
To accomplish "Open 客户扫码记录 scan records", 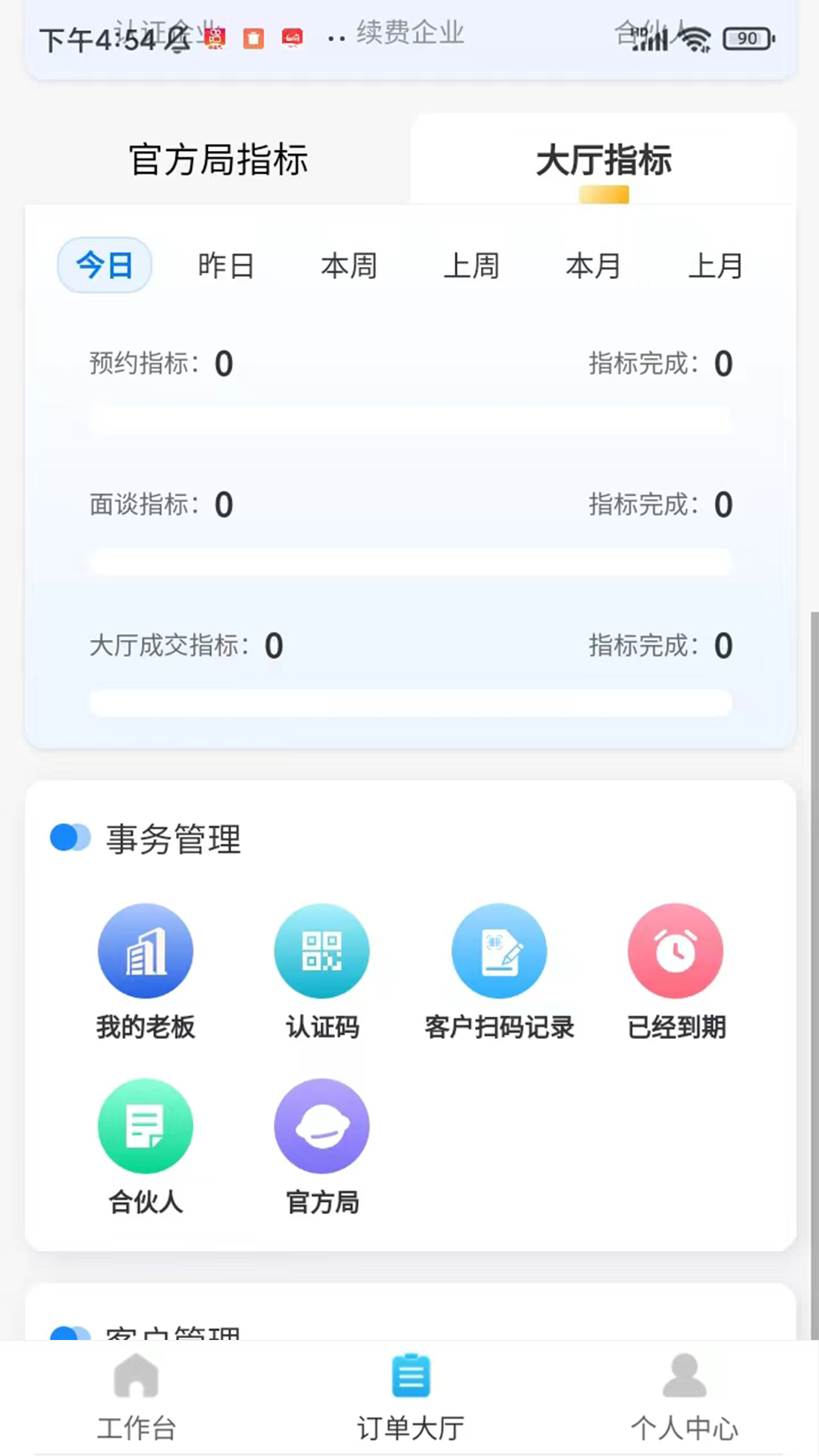I will (499, 950).
